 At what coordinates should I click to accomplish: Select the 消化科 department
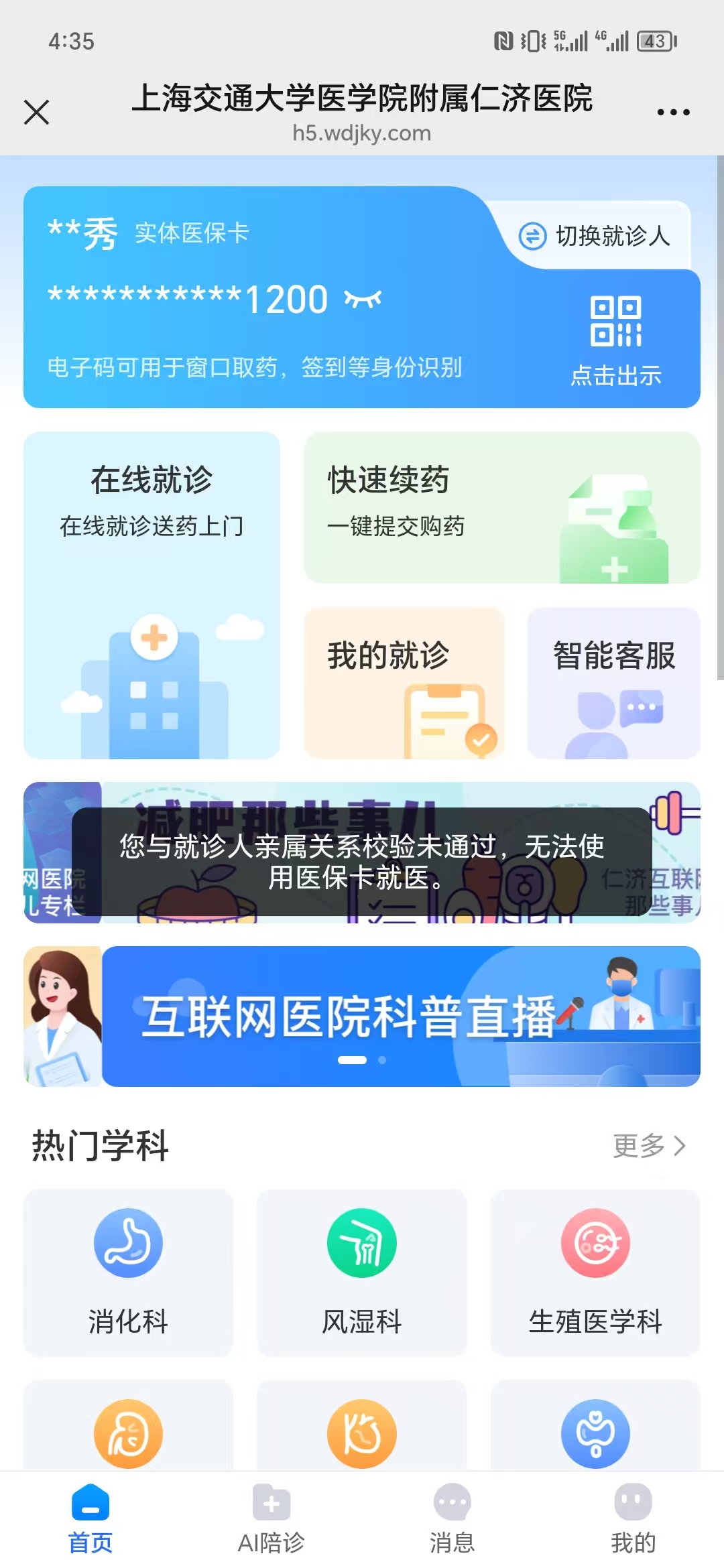(x=128, y=1272)
